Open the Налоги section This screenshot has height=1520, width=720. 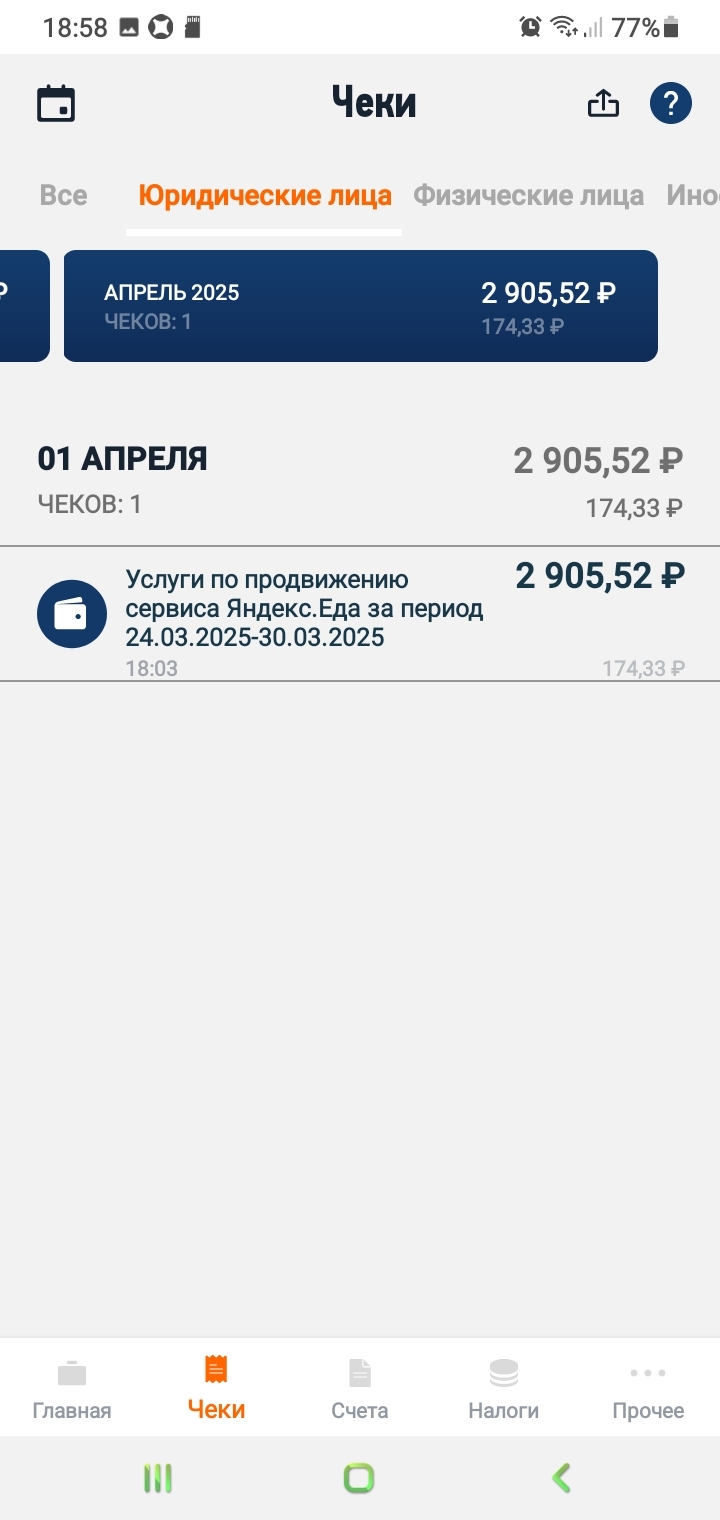pos(504,1389)
